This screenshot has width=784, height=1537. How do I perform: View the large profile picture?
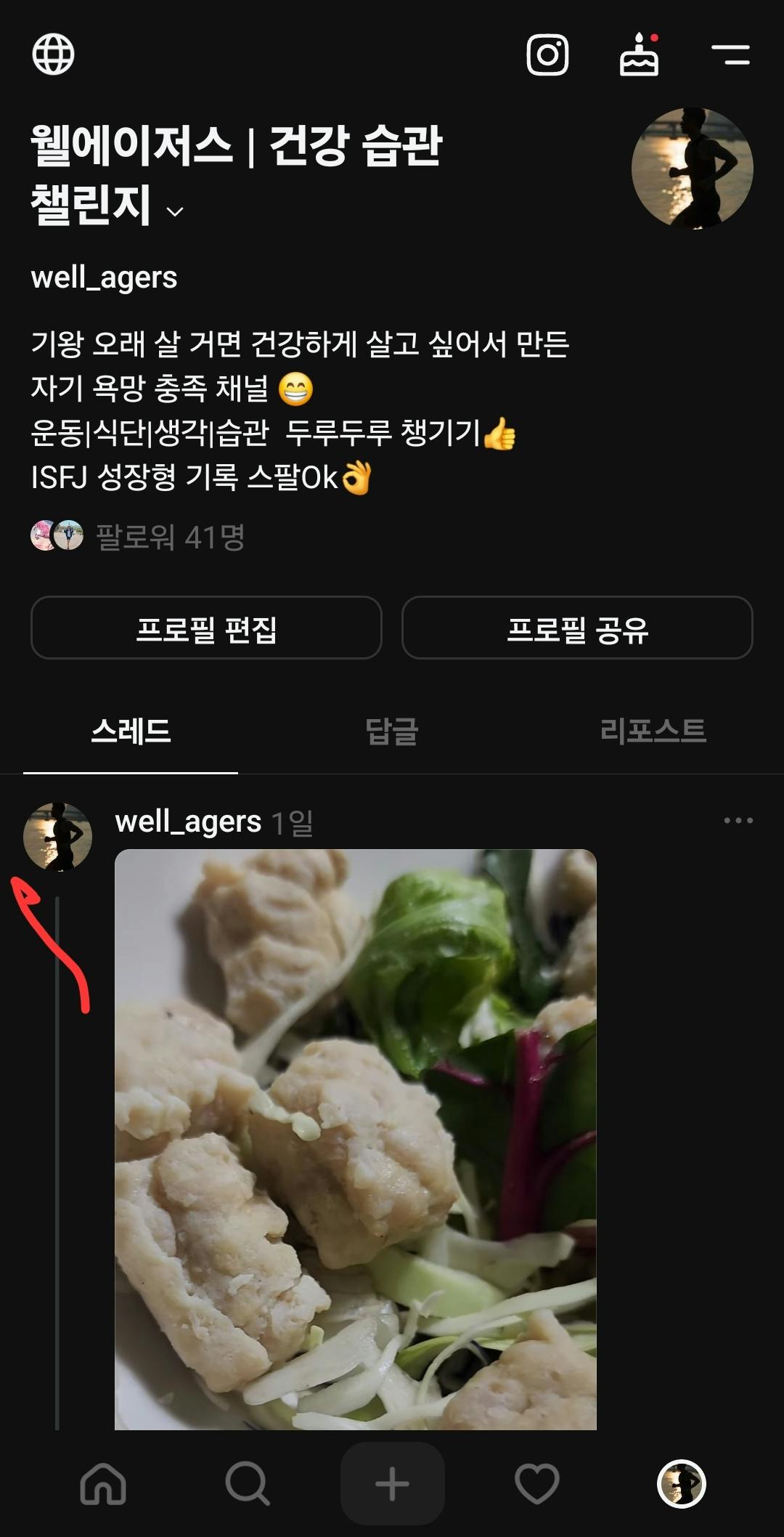click(692, 169)
